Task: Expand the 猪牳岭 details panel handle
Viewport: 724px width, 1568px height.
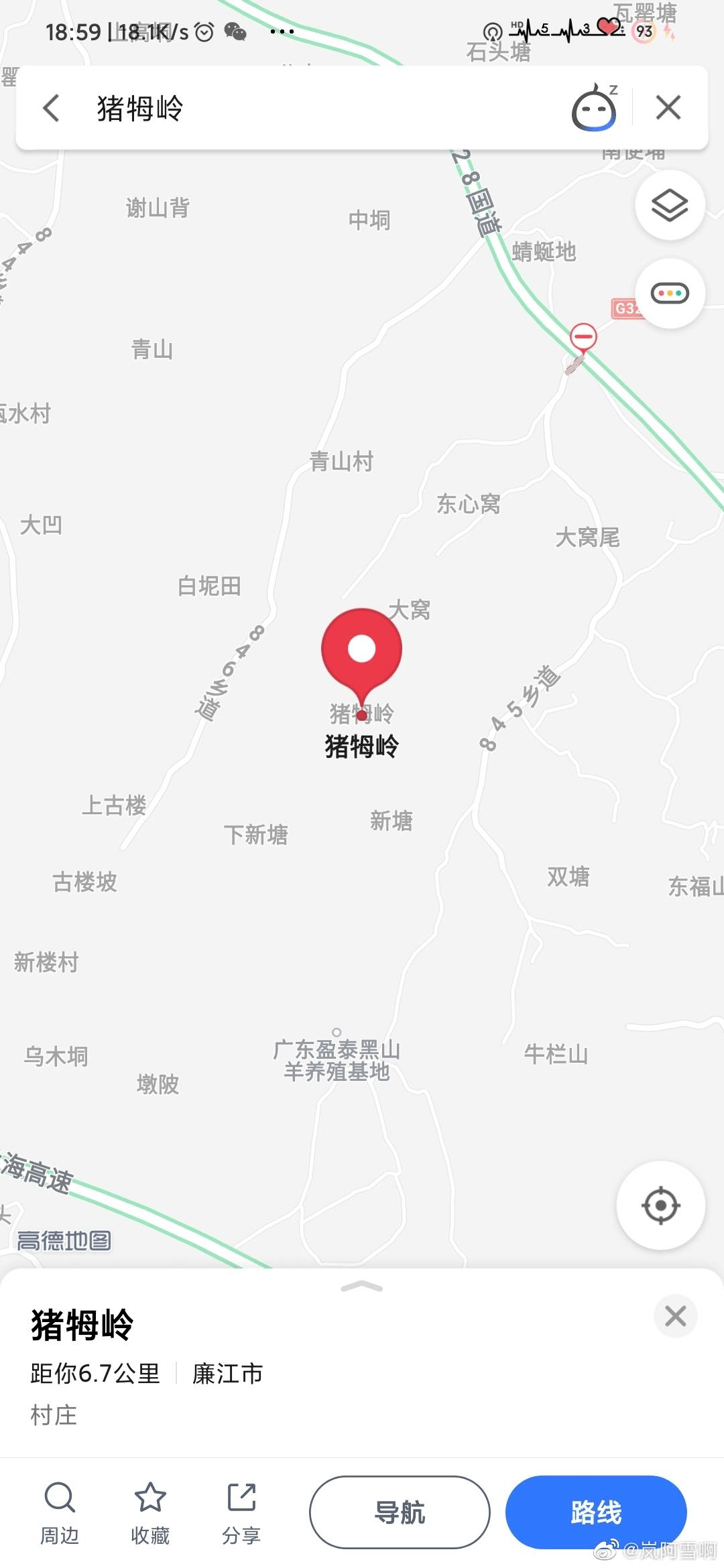Action: point(361,1286)
